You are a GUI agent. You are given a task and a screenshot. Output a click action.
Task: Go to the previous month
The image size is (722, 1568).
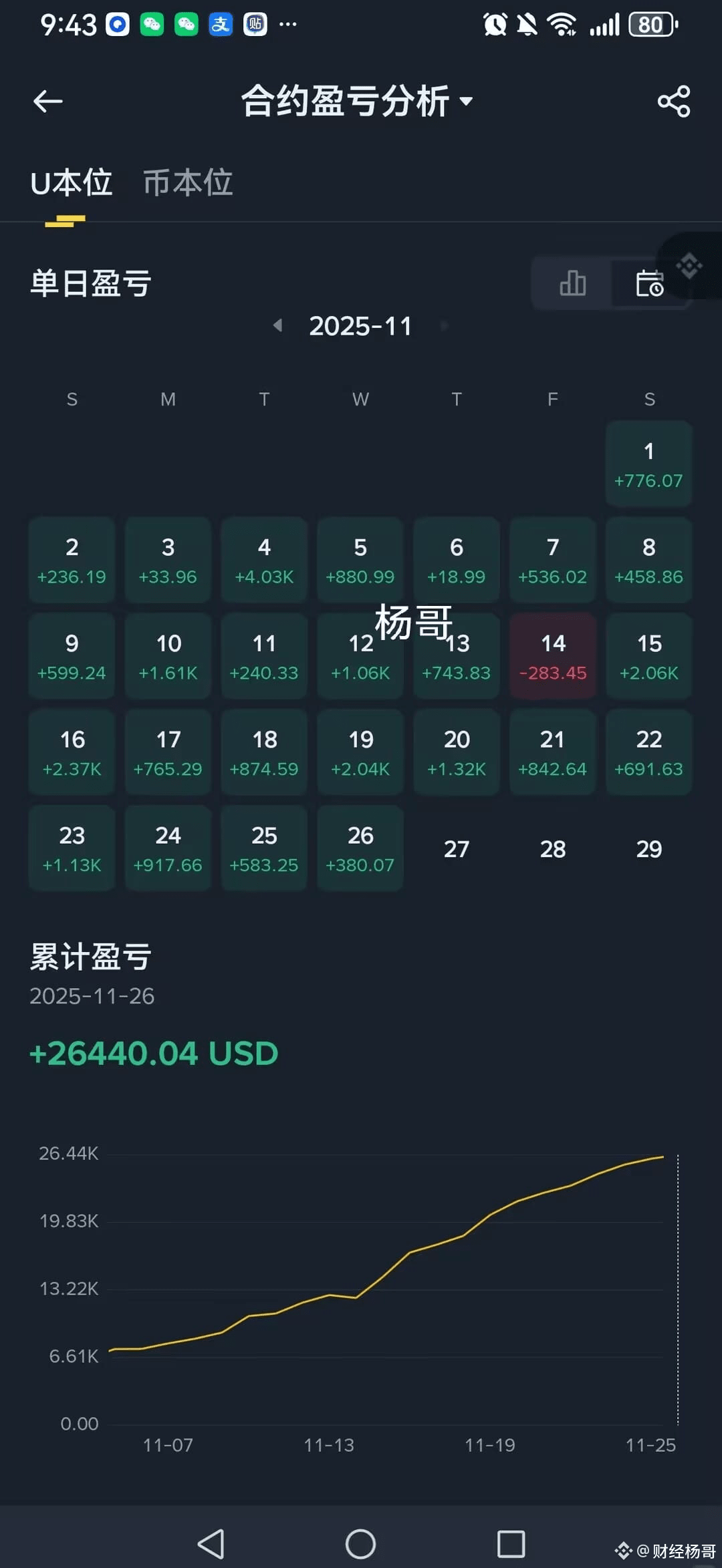pos(279,327)
